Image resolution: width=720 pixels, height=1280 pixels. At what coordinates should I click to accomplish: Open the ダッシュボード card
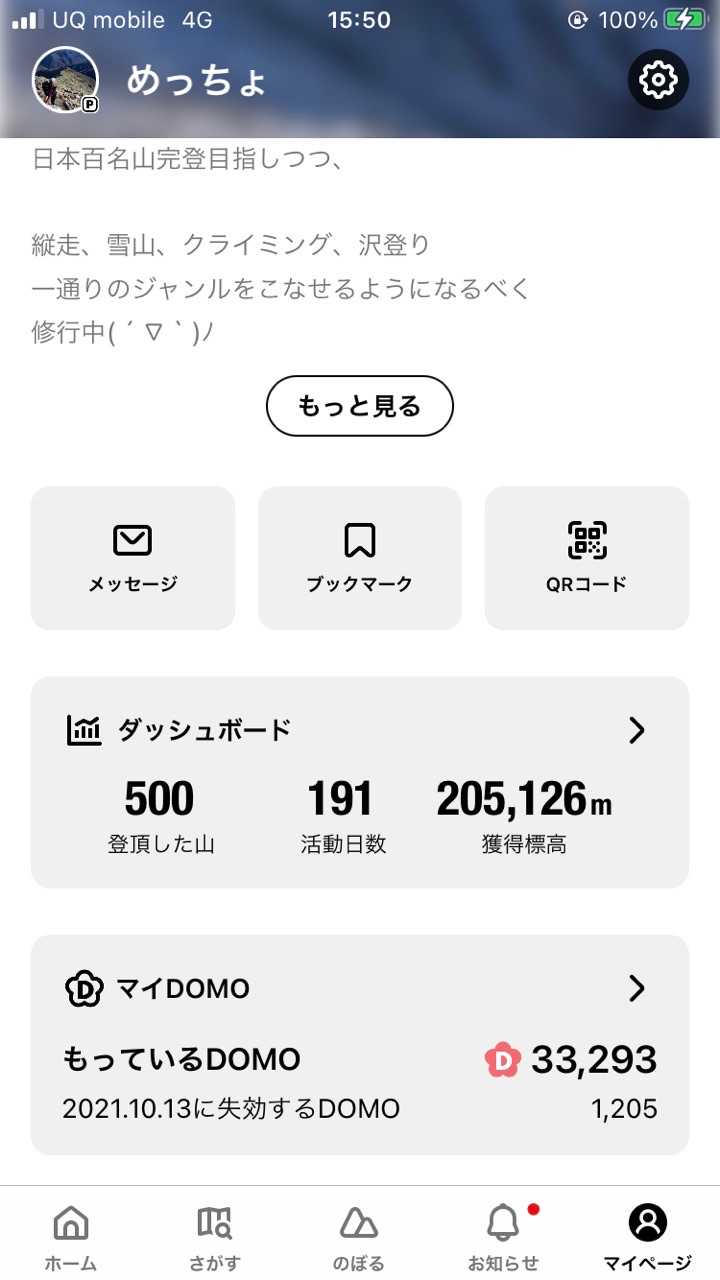coord(360,782)
